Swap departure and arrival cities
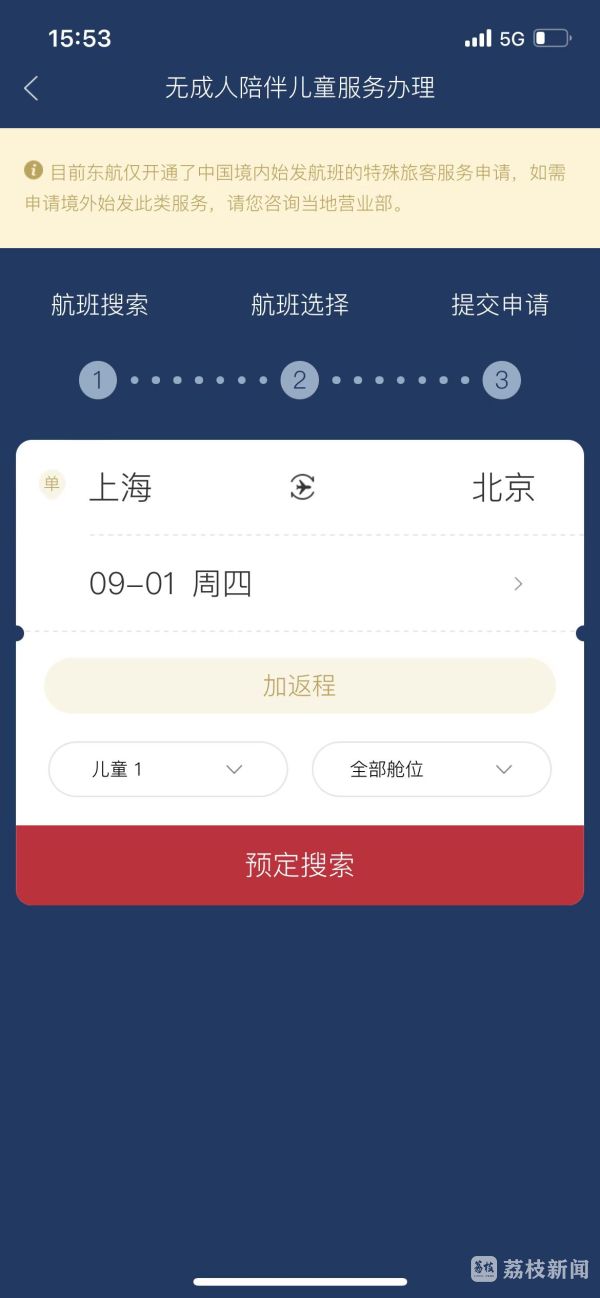 302,488
